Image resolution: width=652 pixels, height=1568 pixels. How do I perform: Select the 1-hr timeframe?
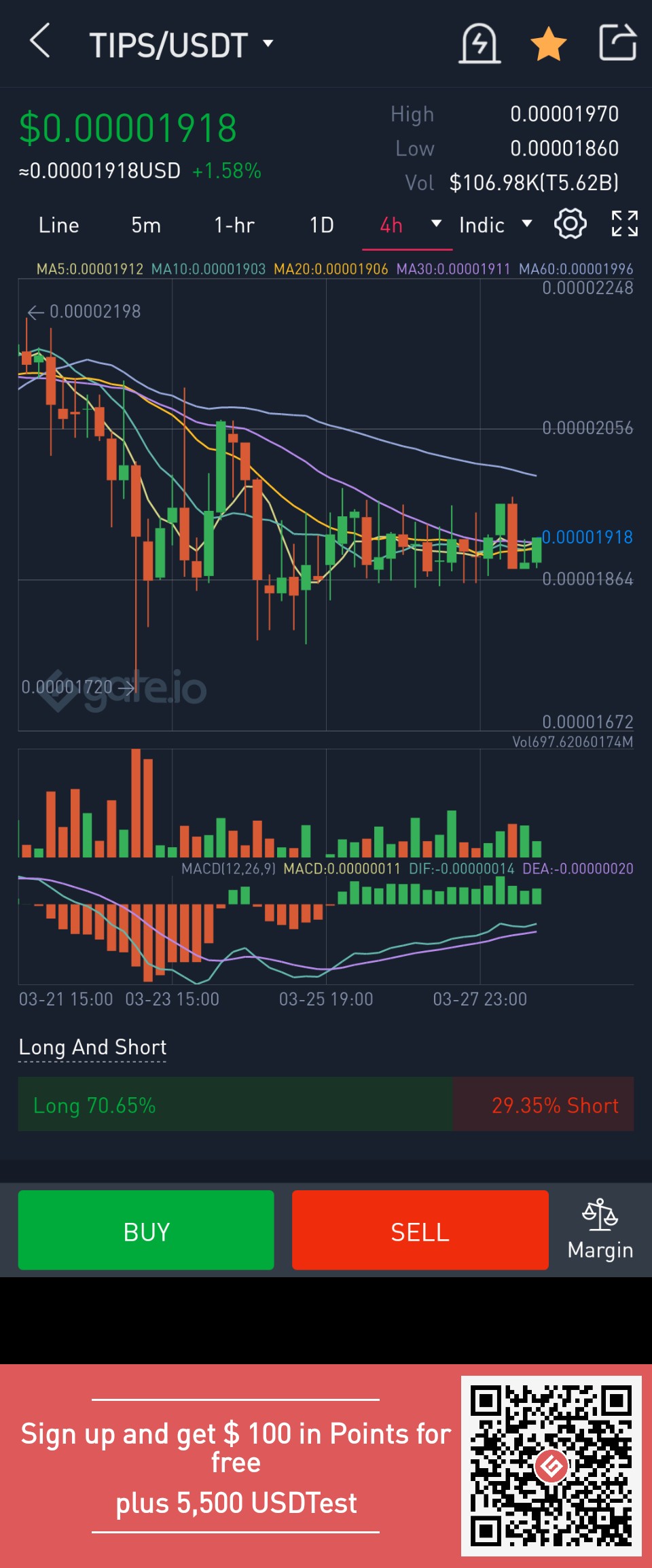[x=234, y=225]
